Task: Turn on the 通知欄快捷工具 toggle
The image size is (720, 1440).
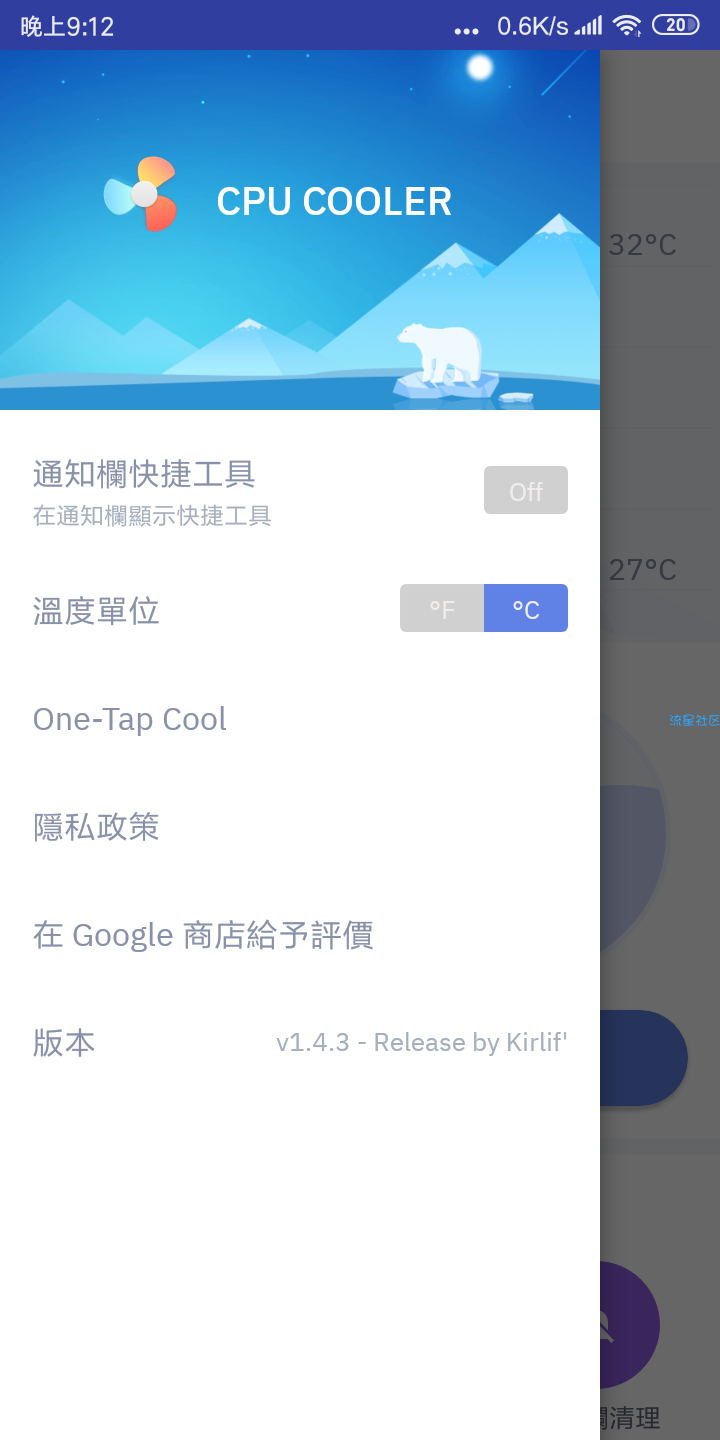Action: tap(525, 490)
